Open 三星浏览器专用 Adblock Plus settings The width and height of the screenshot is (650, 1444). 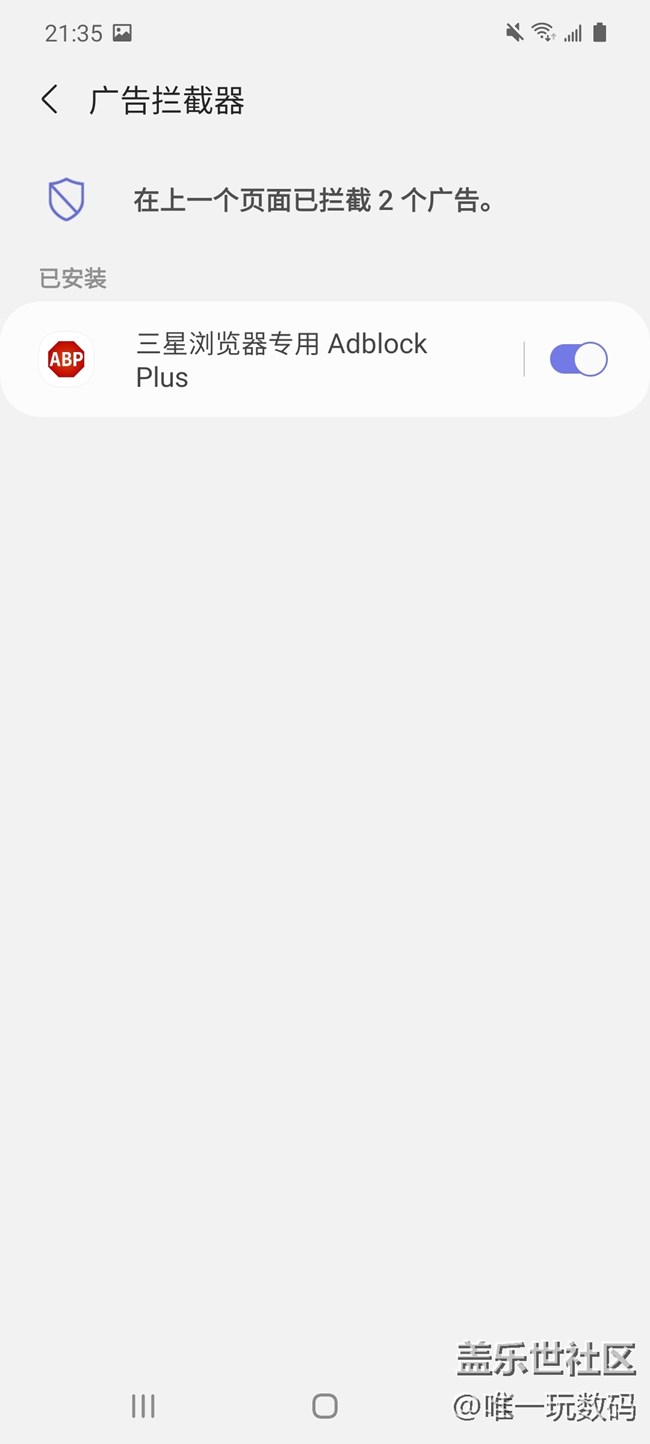click(280, 360)
